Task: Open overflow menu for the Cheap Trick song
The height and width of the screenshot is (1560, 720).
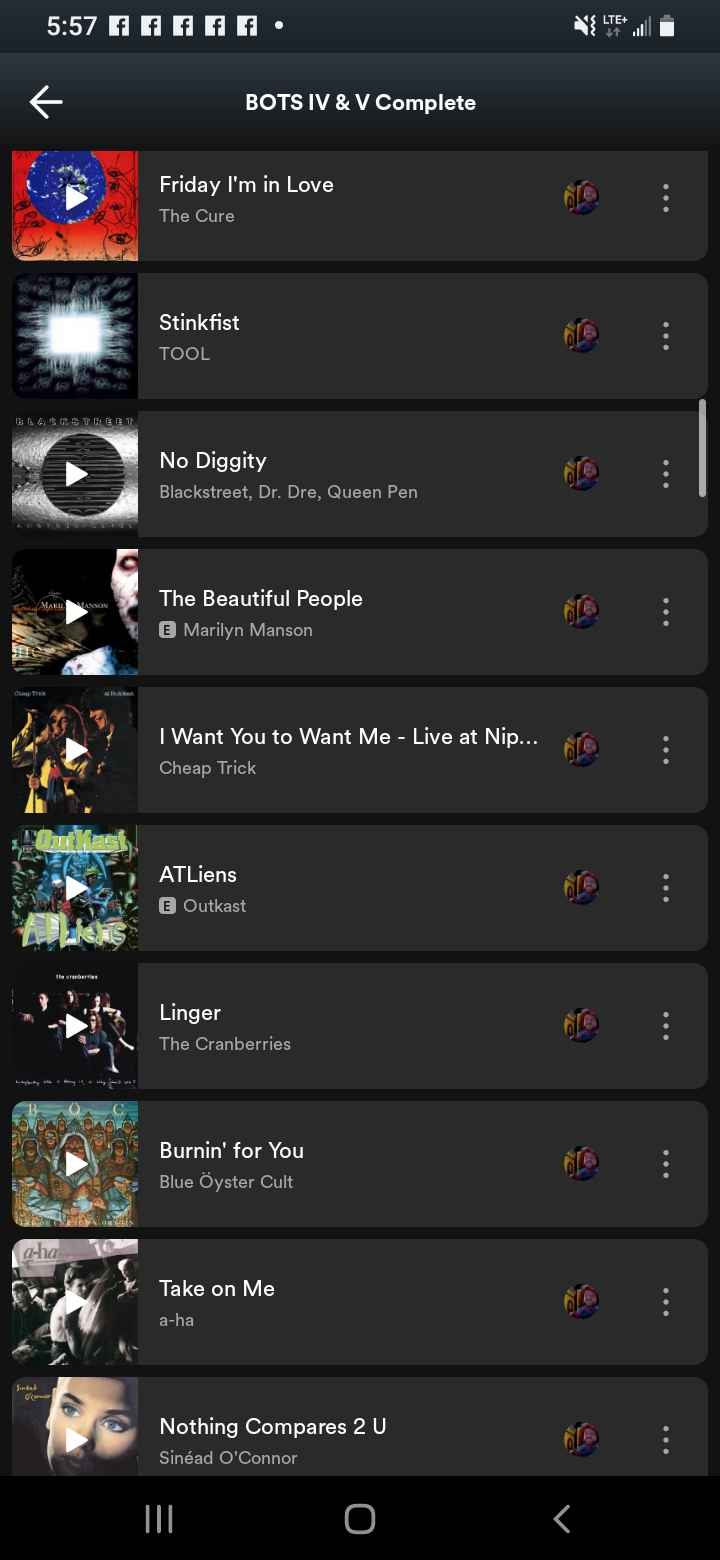Action: coord(665,750)
